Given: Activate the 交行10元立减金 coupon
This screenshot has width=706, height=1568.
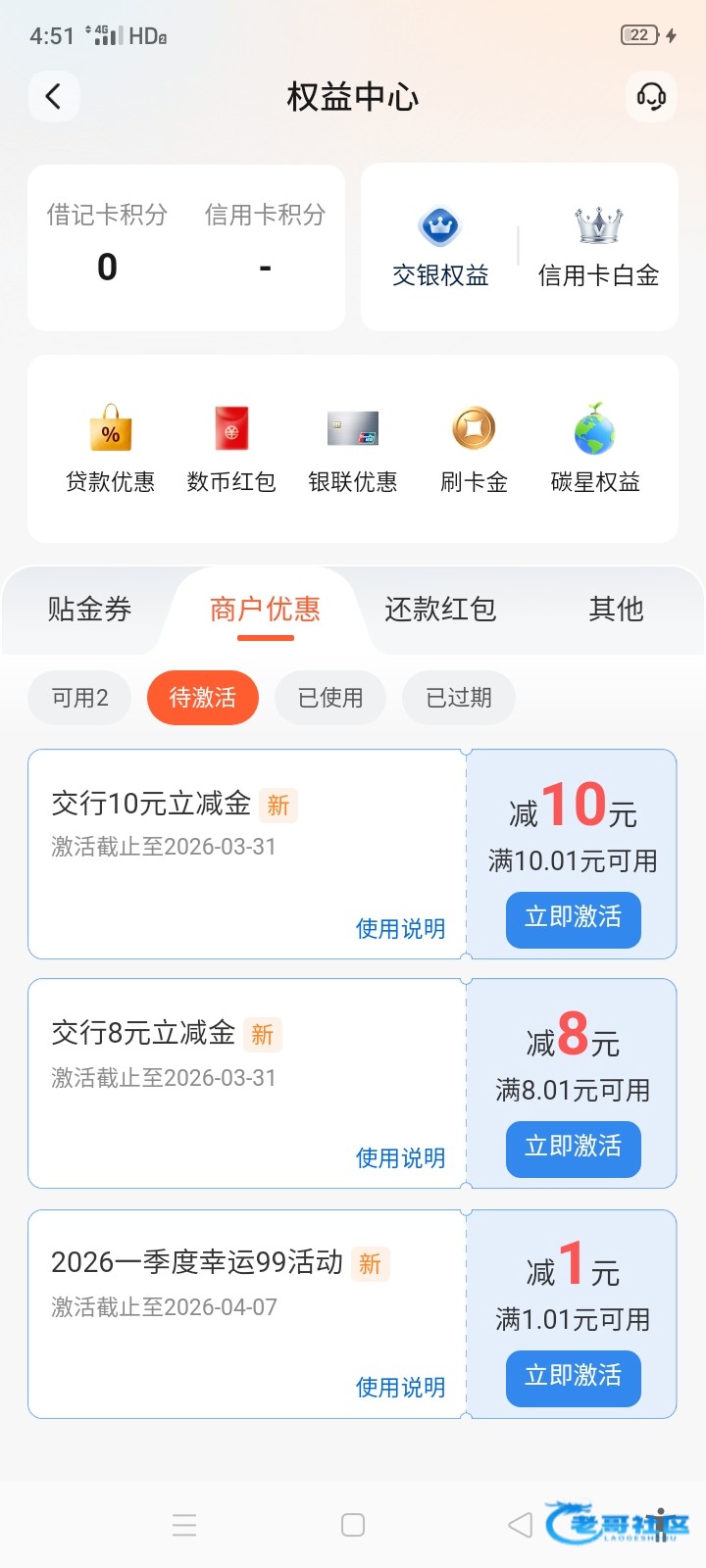Looking at the screenshot, I should (x=573, y=918).
